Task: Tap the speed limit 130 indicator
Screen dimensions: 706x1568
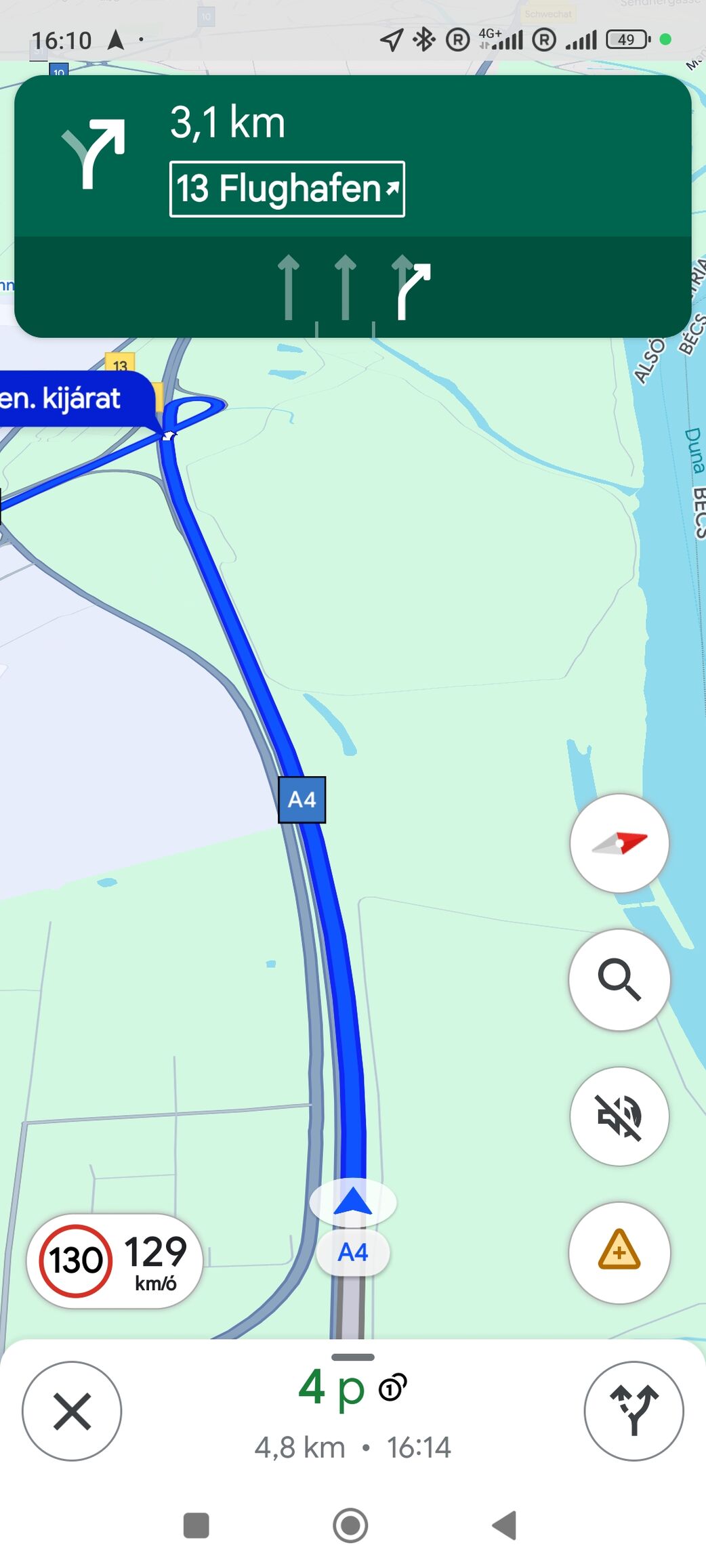Action: pos(75,1260)
